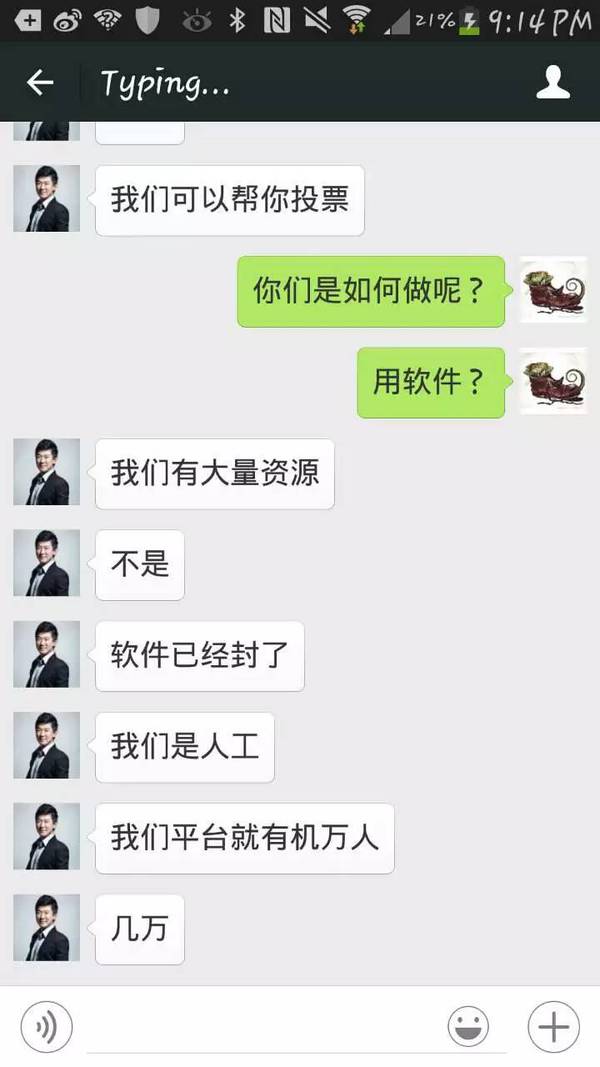Image resolution: width=600 pixels, height=1067 pixels.
Task: Open sender's avatar beside 我们可以帮你投票
Action: point(46,199)
